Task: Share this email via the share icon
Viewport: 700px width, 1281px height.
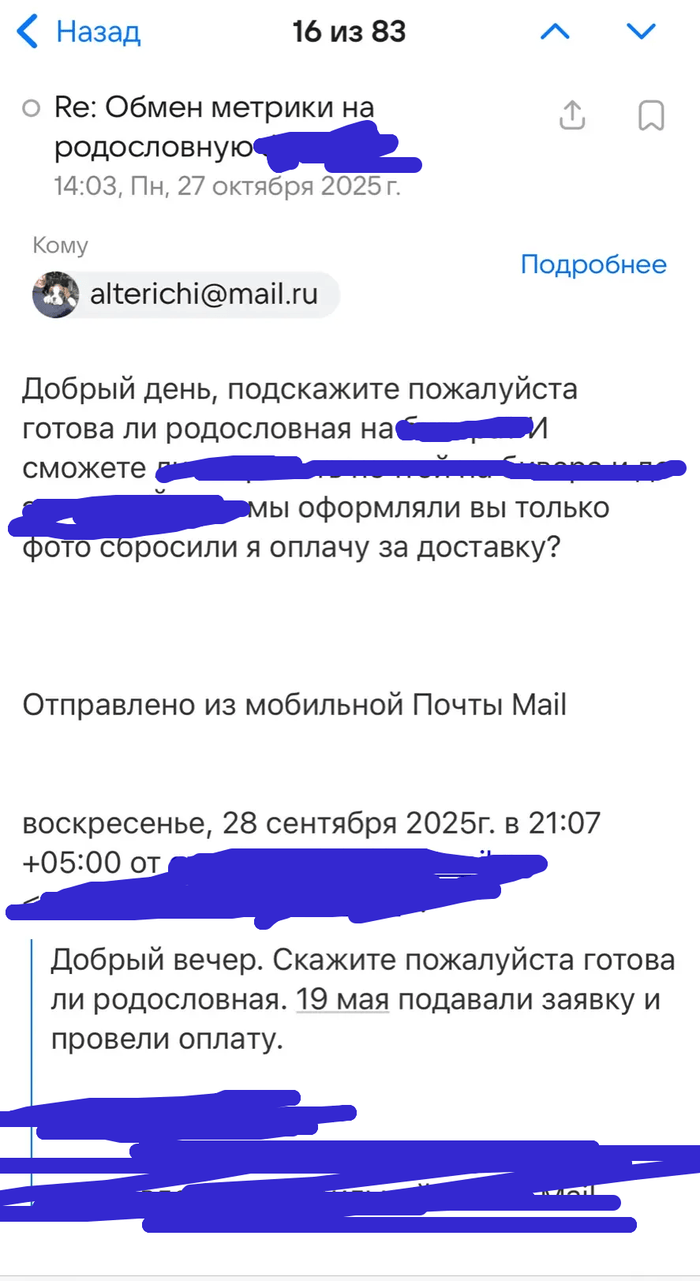Action: coord(571,115)
